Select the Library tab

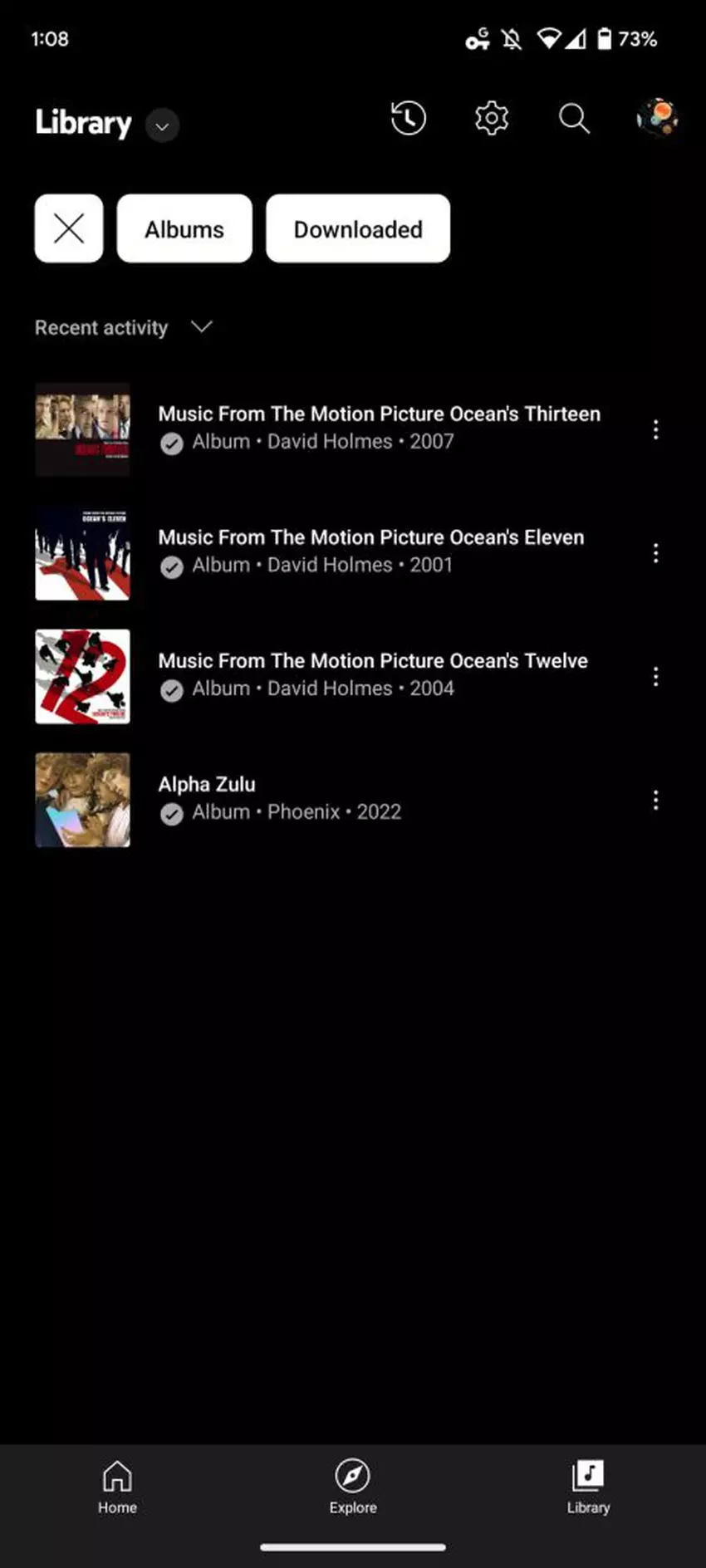point(588,1487)
